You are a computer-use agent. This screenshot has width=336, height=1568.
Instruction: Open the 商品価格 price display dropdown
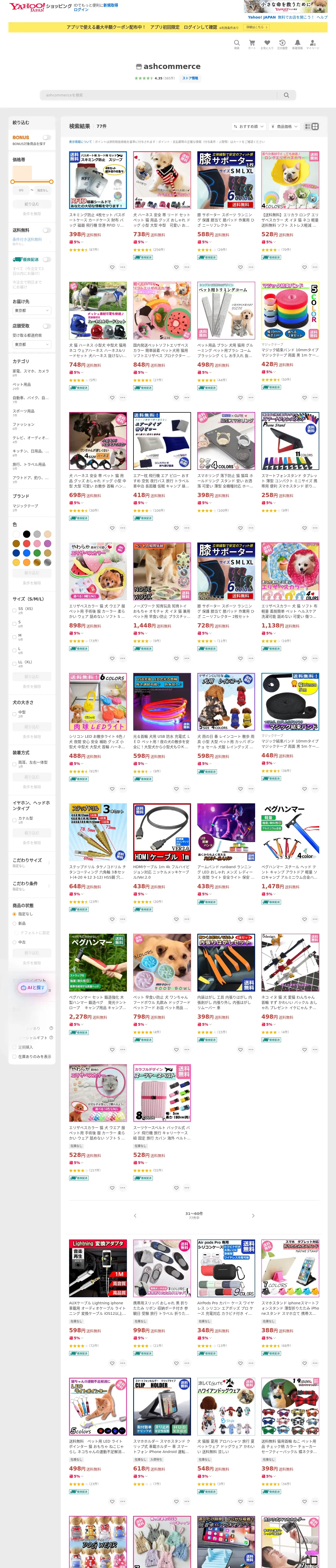pos(284,126)
